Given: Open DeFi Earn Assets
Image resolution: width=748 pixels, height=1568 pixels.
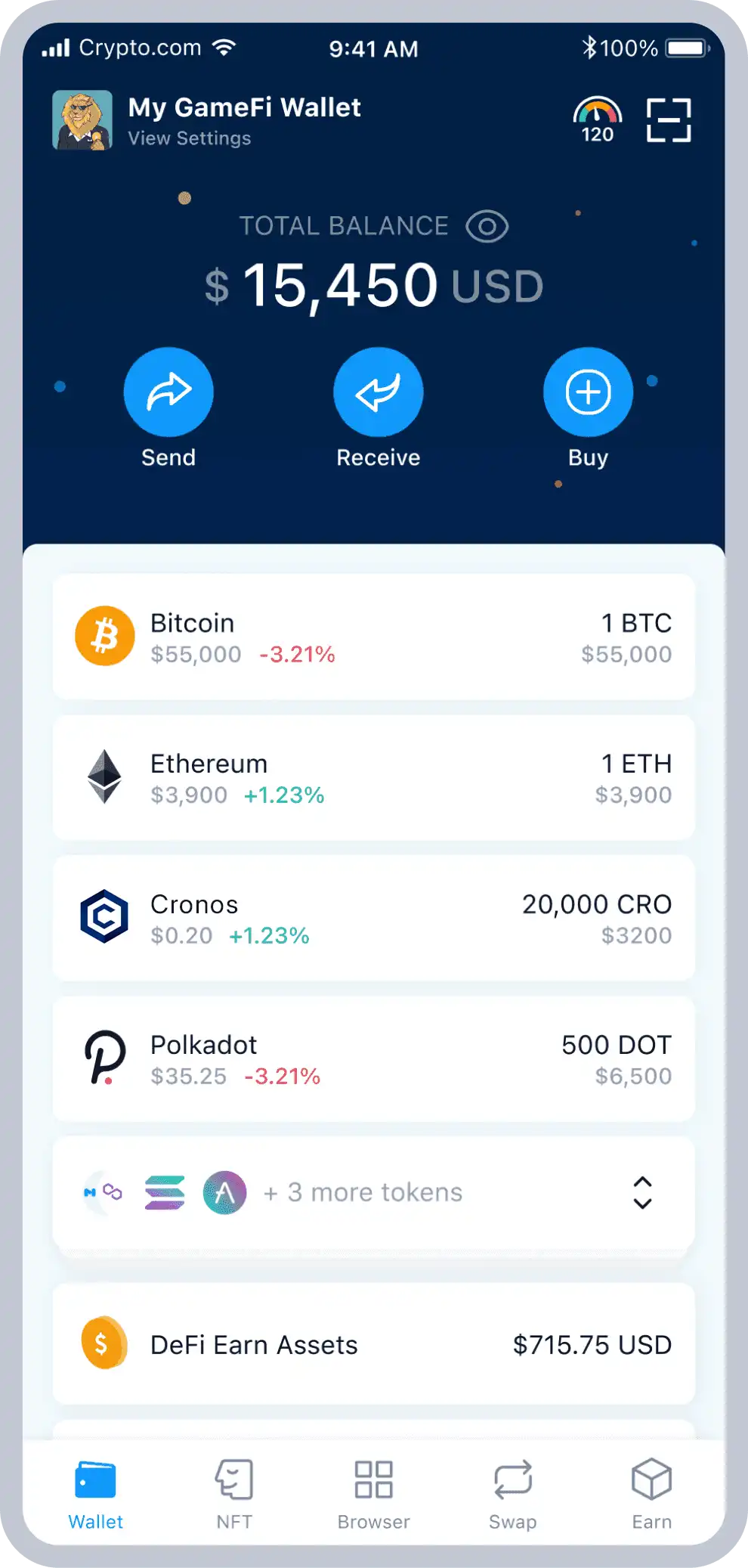Looking at the screenshot, I should pyautogui.click(x=373, y=1344).
